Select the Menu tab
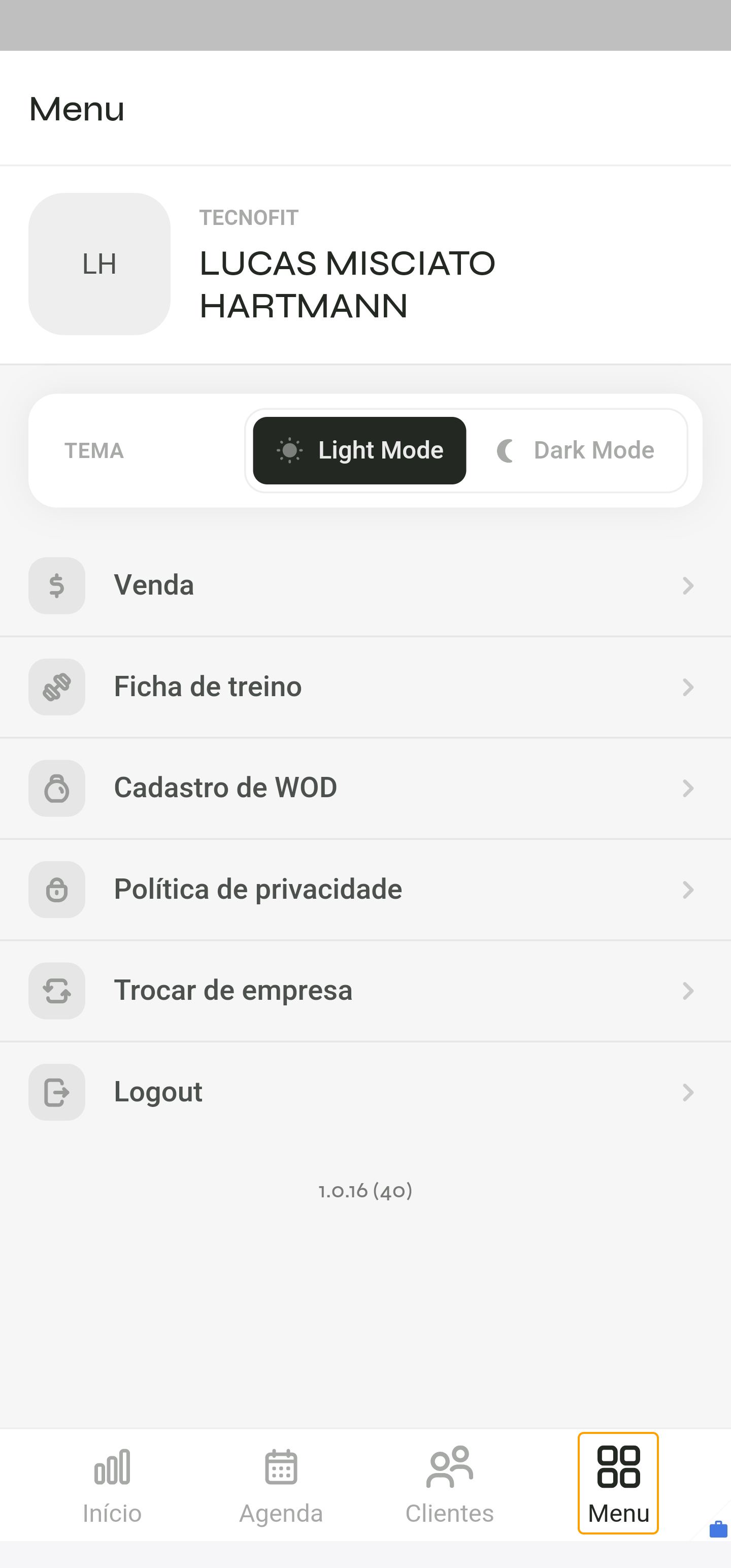 [618, 1484]
